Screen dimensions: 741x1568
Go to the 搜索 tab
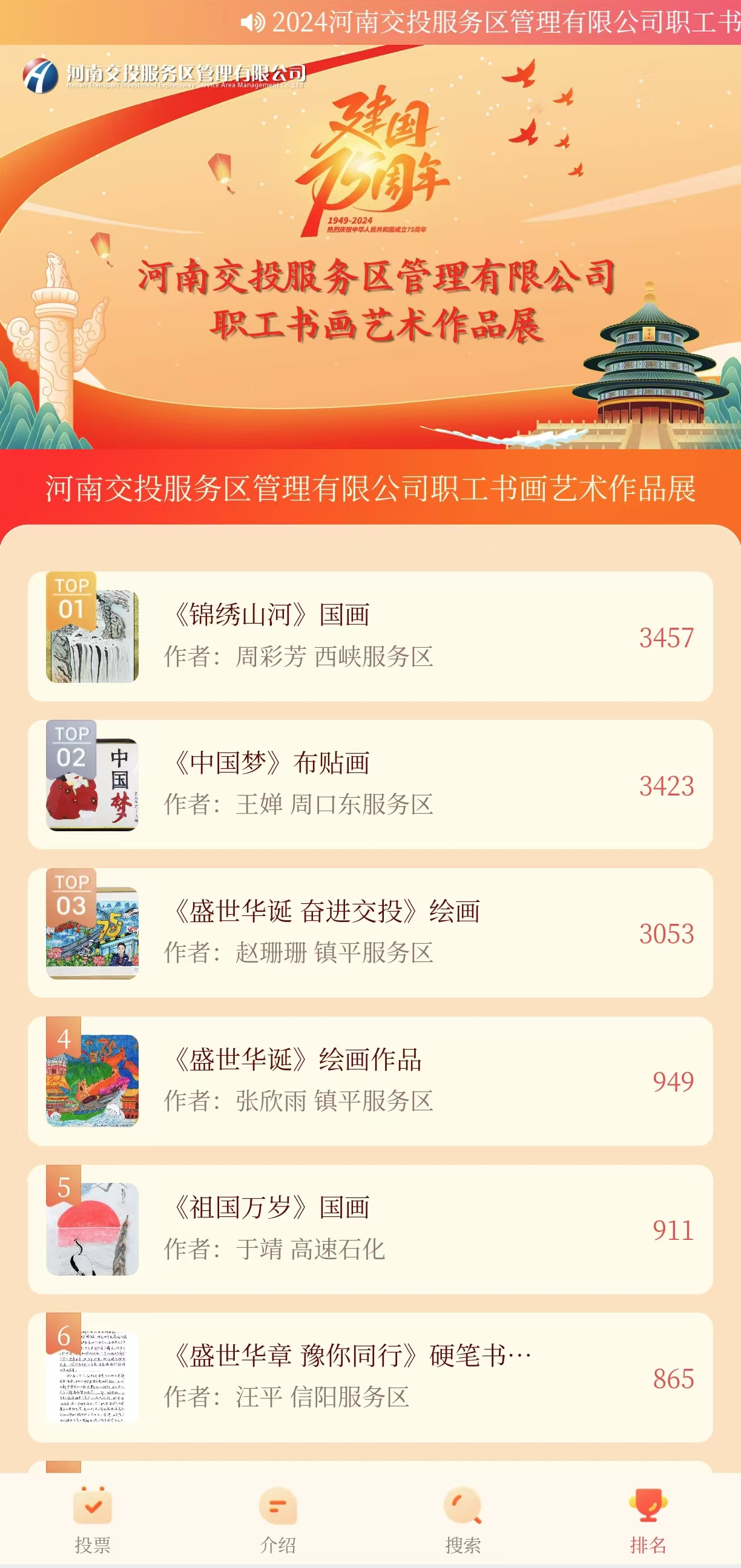463,1520
